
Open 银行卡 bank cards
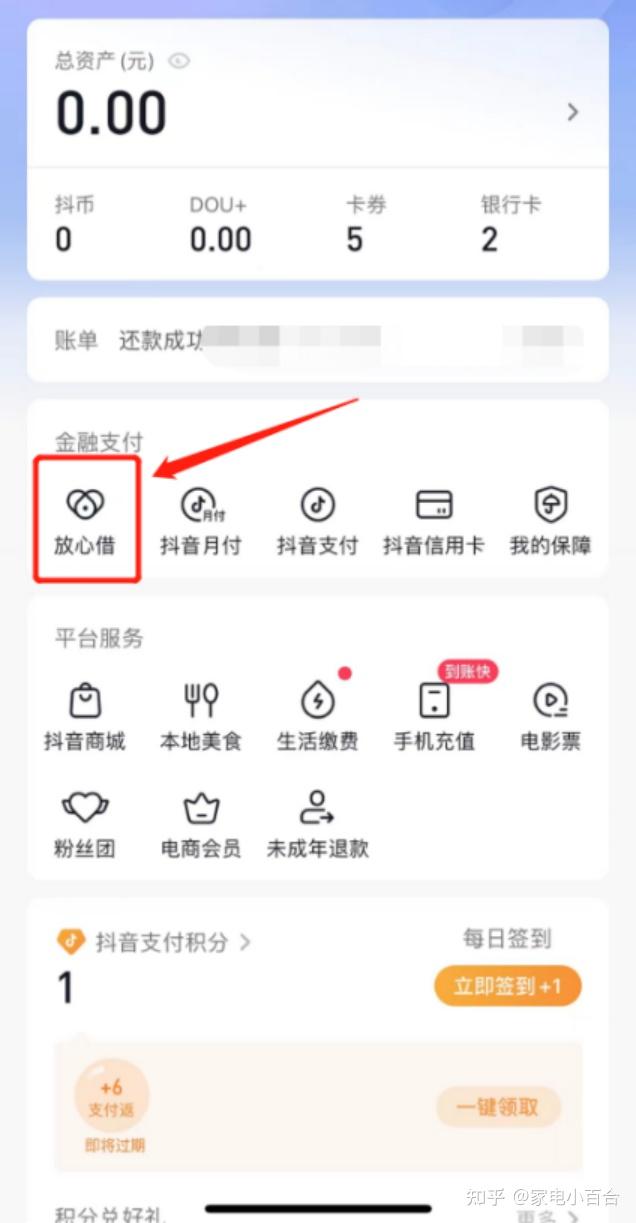click(x=510, y=224)
